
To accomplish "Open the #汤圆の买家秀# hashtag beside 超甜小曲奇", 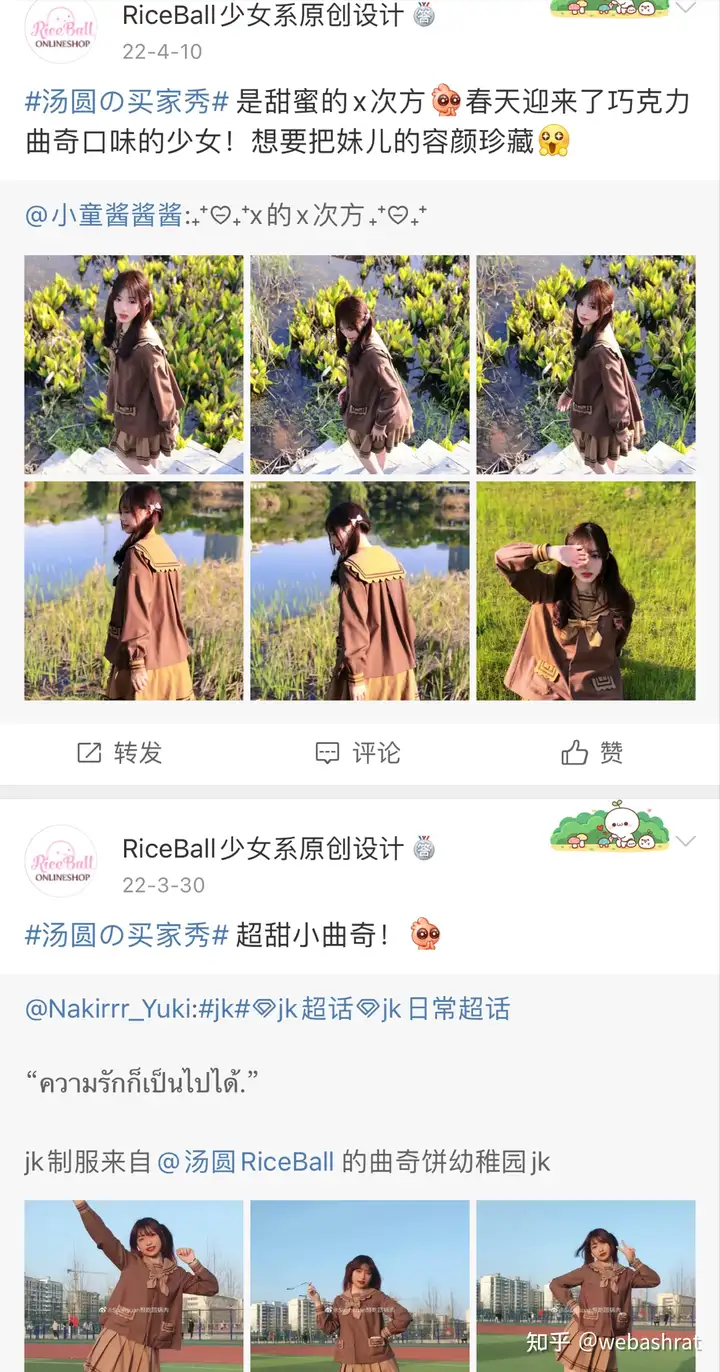I will [127, 935].
